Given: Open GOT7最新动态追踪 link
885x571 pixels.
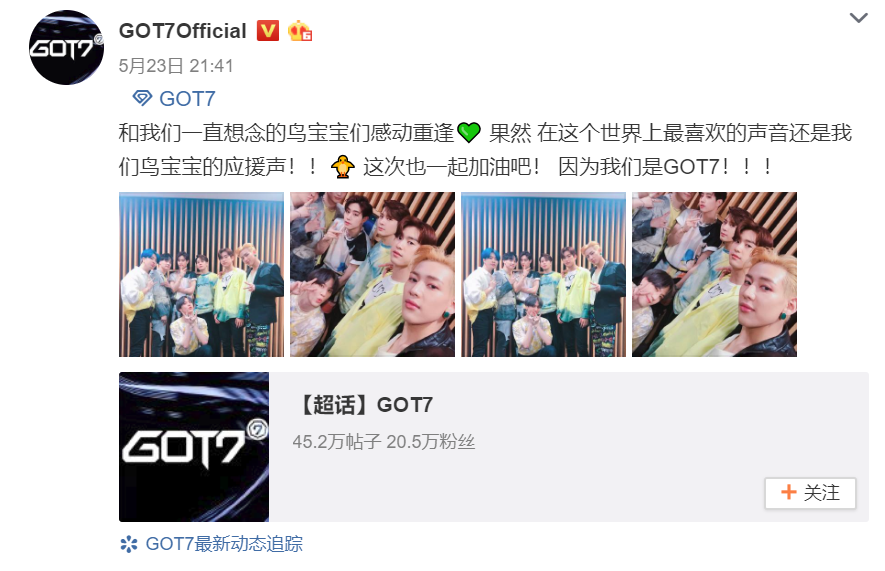Looking at the screenshot, I should [223, 544].
